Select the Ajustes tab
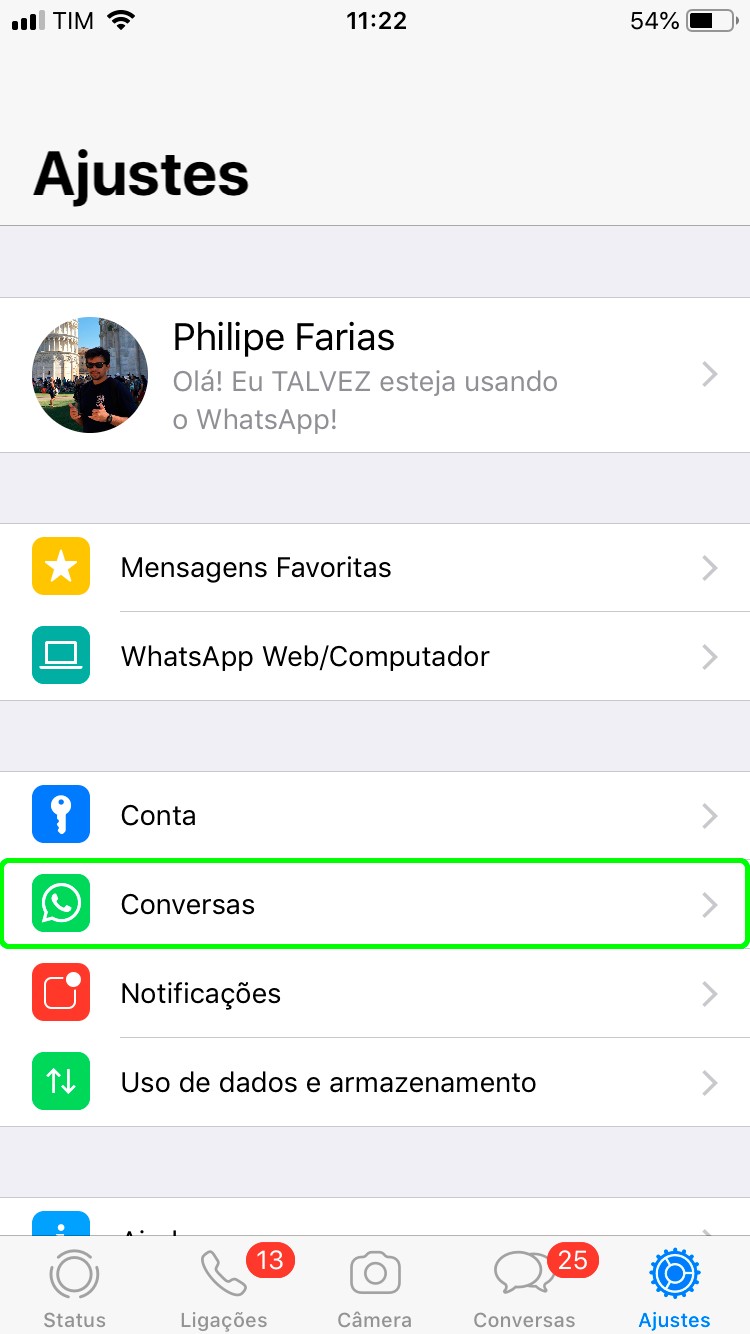The width and height of the screenshot is (750, 1334). tap(674, 1288)
